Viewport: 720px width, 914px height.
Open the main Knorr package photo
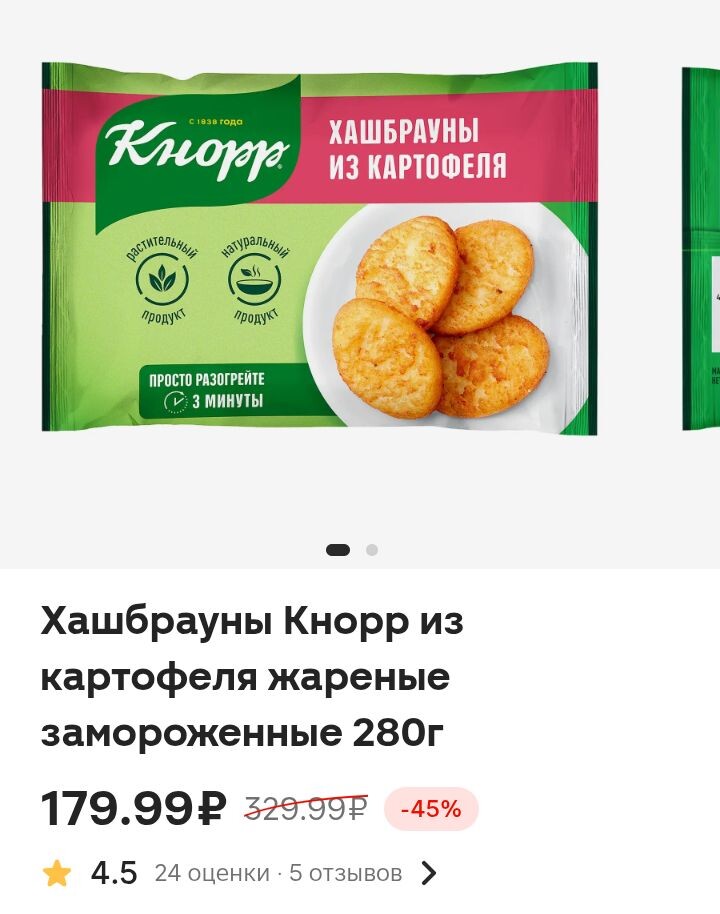320,248
